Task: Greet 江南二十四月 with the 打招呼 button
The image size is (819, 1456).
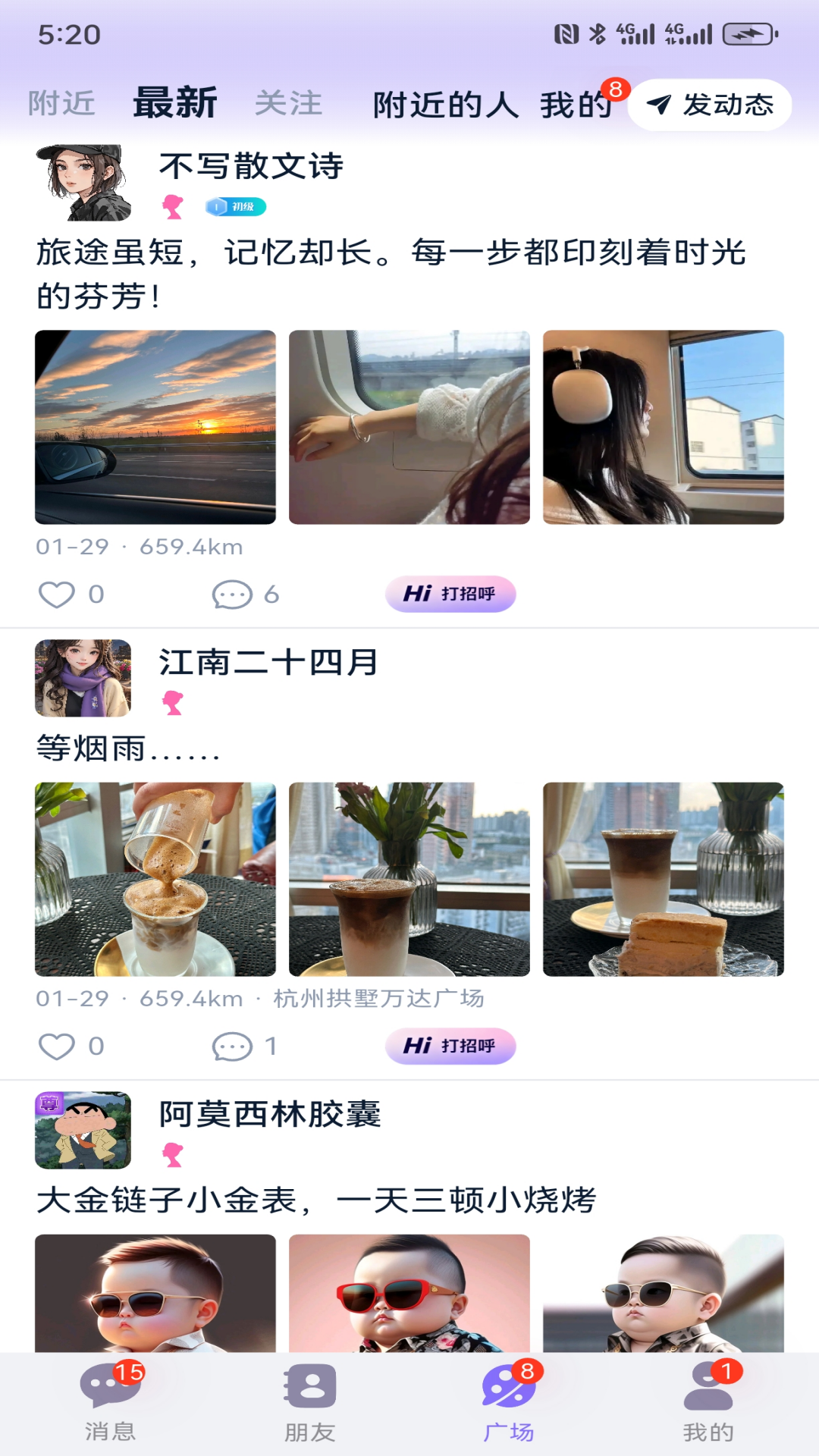Action: [450, 1046]
